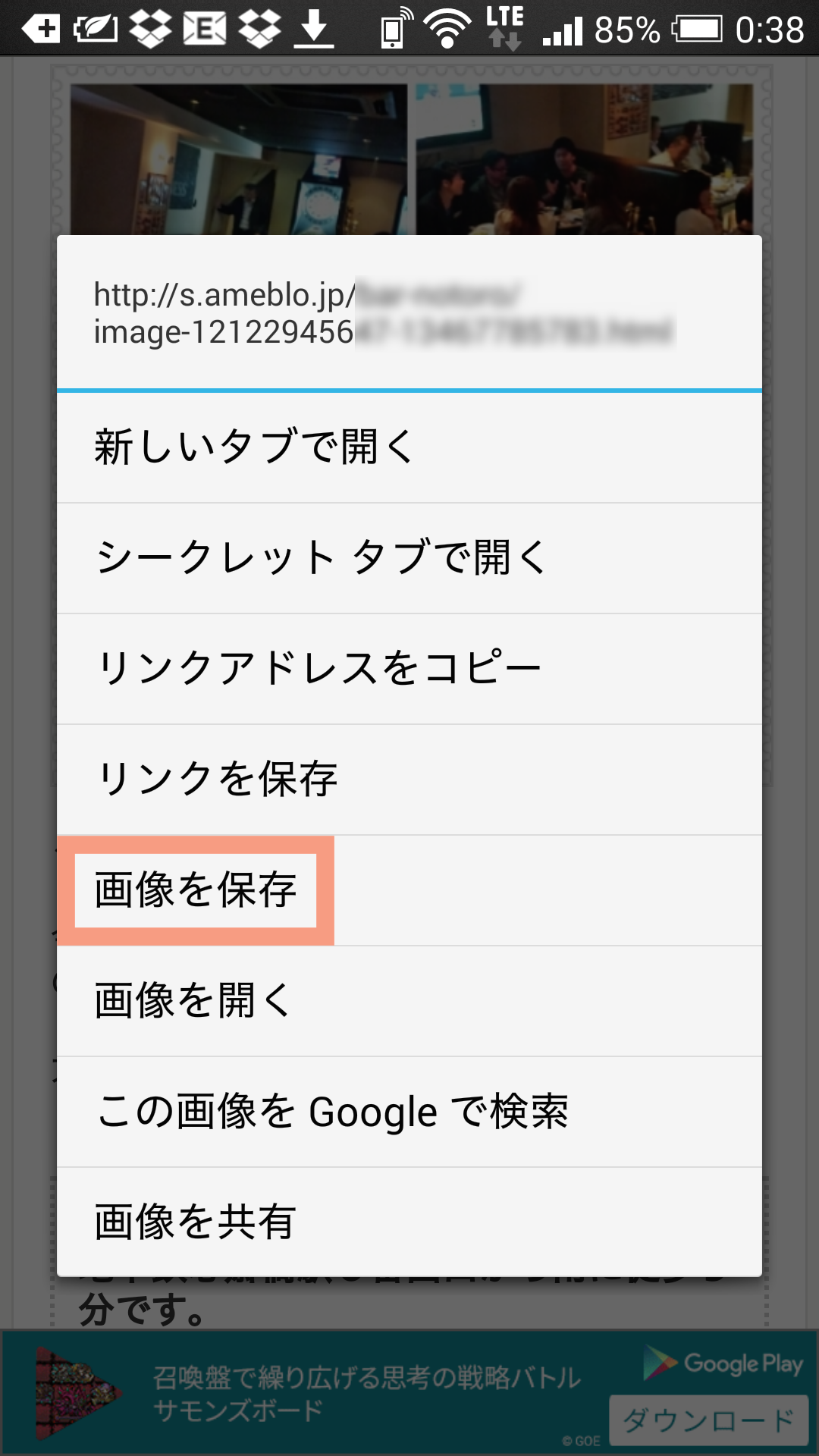Select リンクを保存

409,780
